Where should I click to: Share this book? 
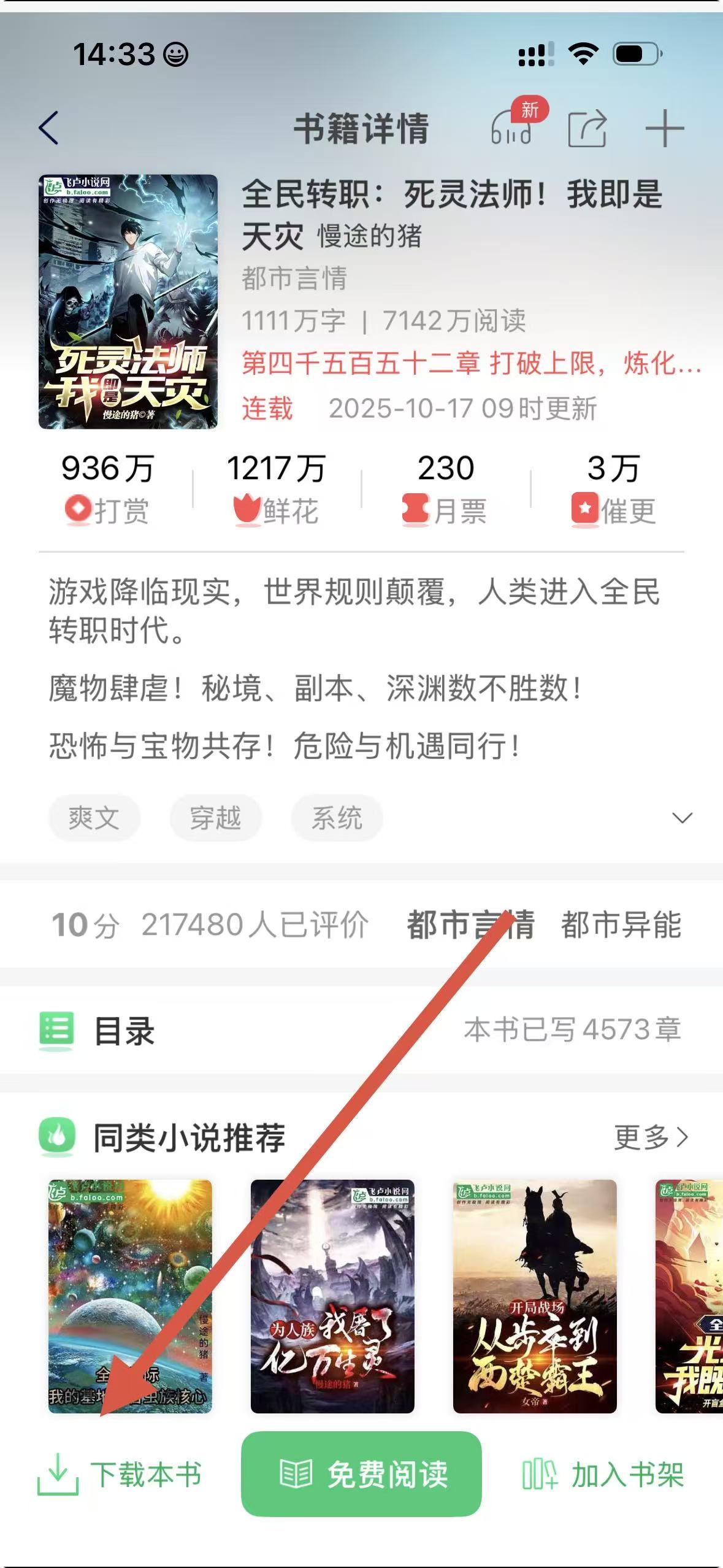pyautogui.click(x=587, y=129)
